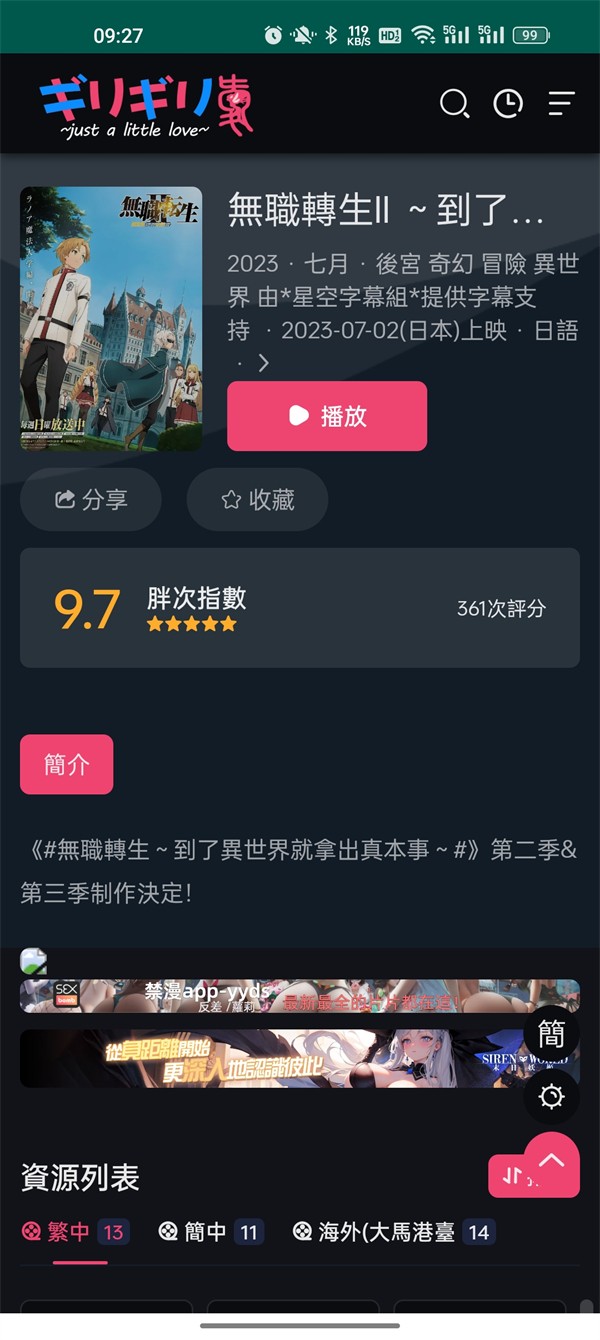The image size is (600, 1340).
Task: Open watch history clock icon
Action: coord(508,103)
